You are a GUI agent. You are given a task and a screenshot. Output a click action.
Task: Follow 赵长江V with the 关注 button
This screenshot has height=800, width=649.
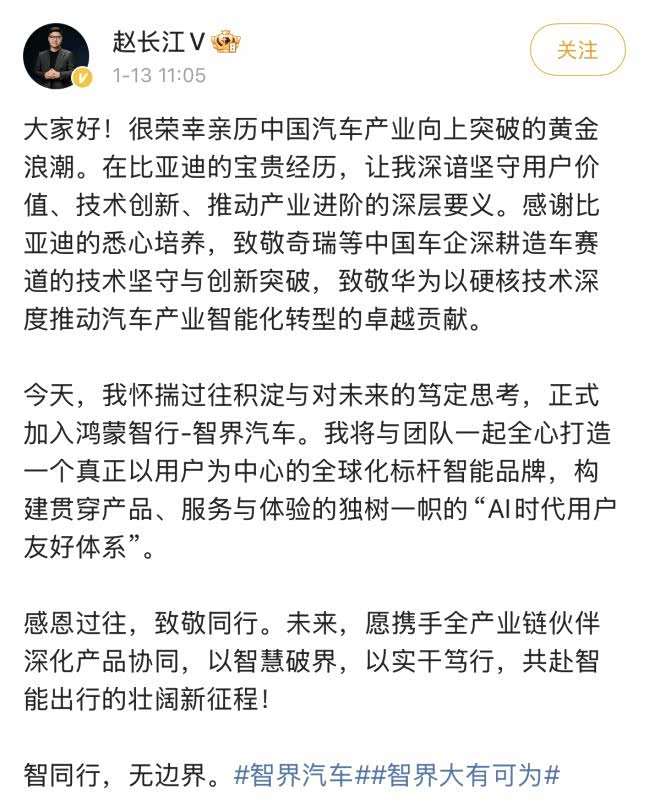point(578,49)
